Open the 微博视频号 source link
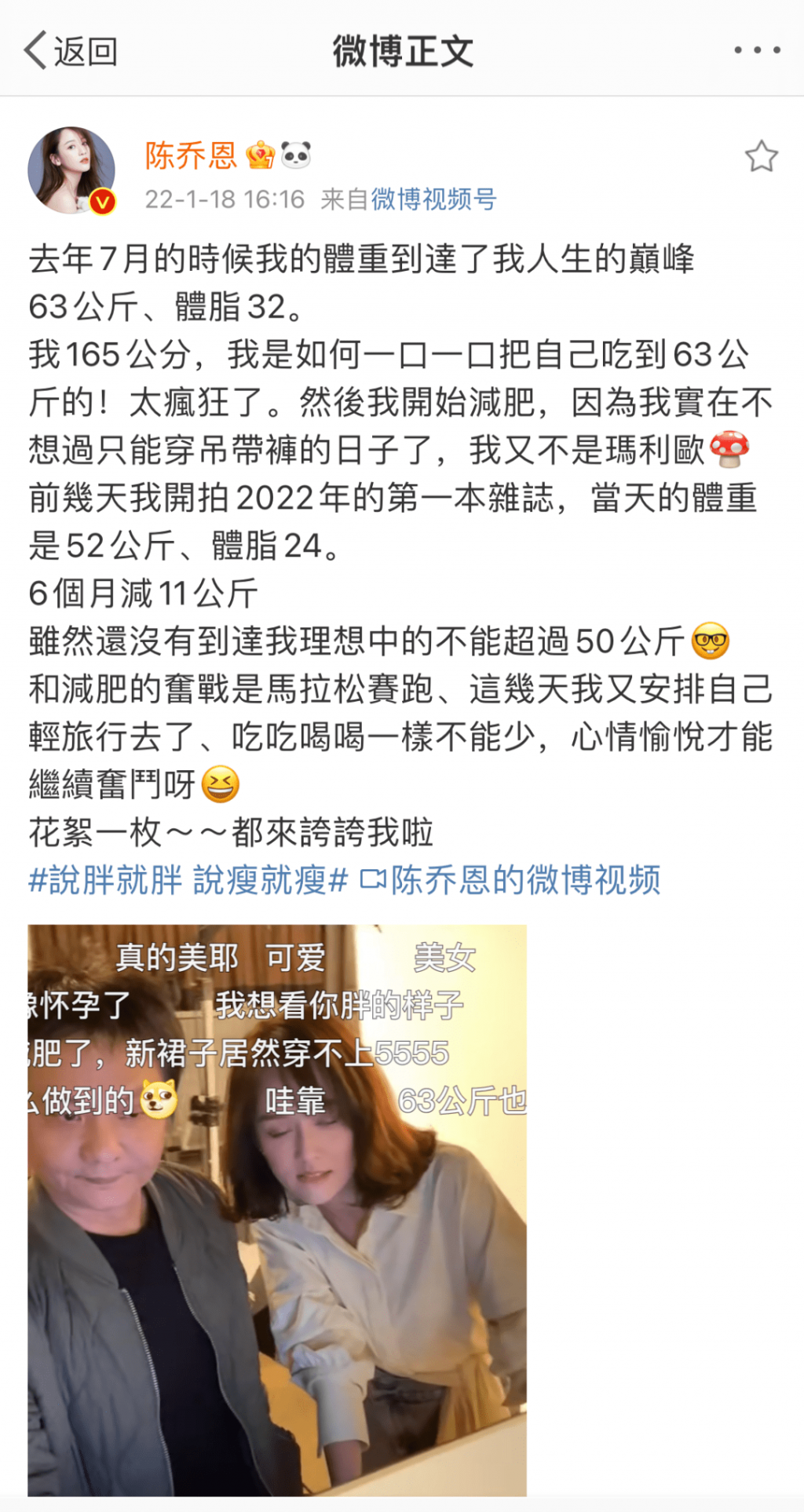Viewport: 804px width, 1512px height. 433,199
